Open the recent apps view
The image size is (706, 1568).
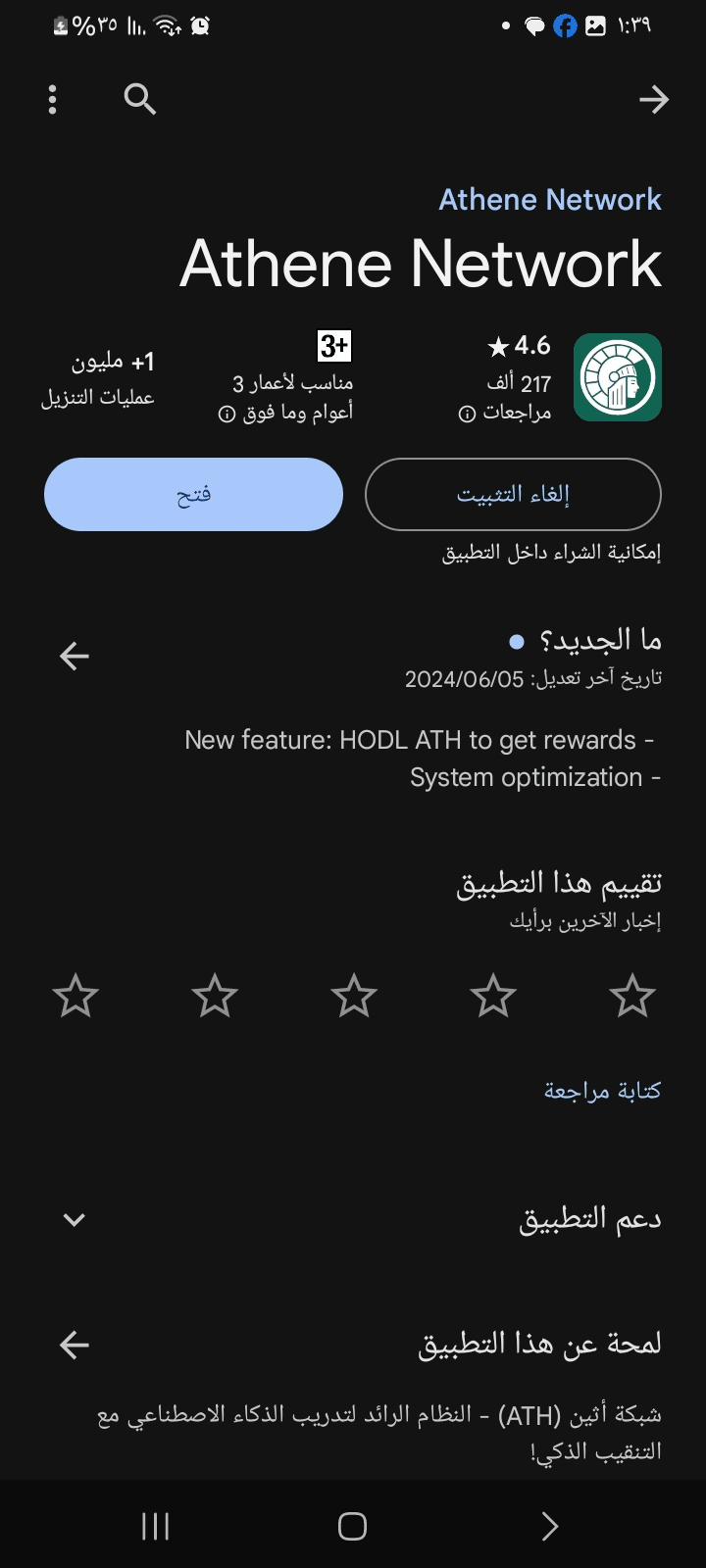click(156, 1526)
